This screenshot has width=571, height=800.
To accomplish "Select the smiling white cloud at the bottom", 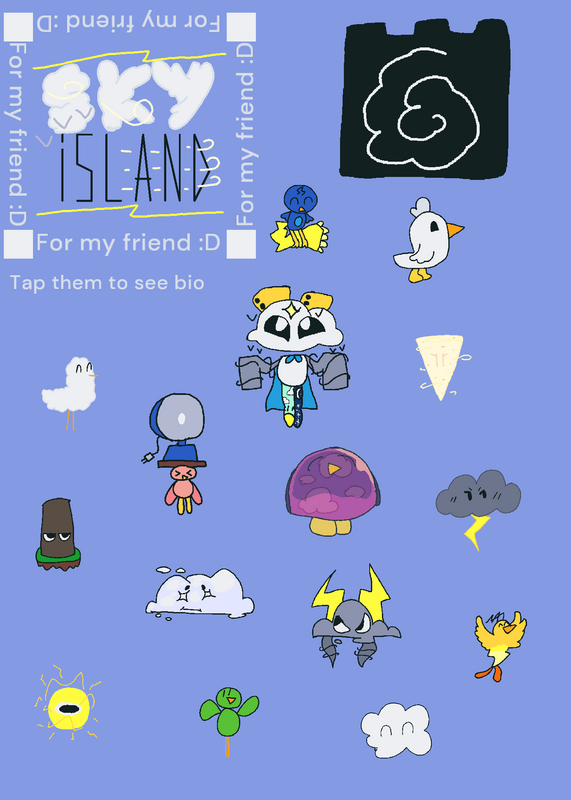I will (396, 730).
